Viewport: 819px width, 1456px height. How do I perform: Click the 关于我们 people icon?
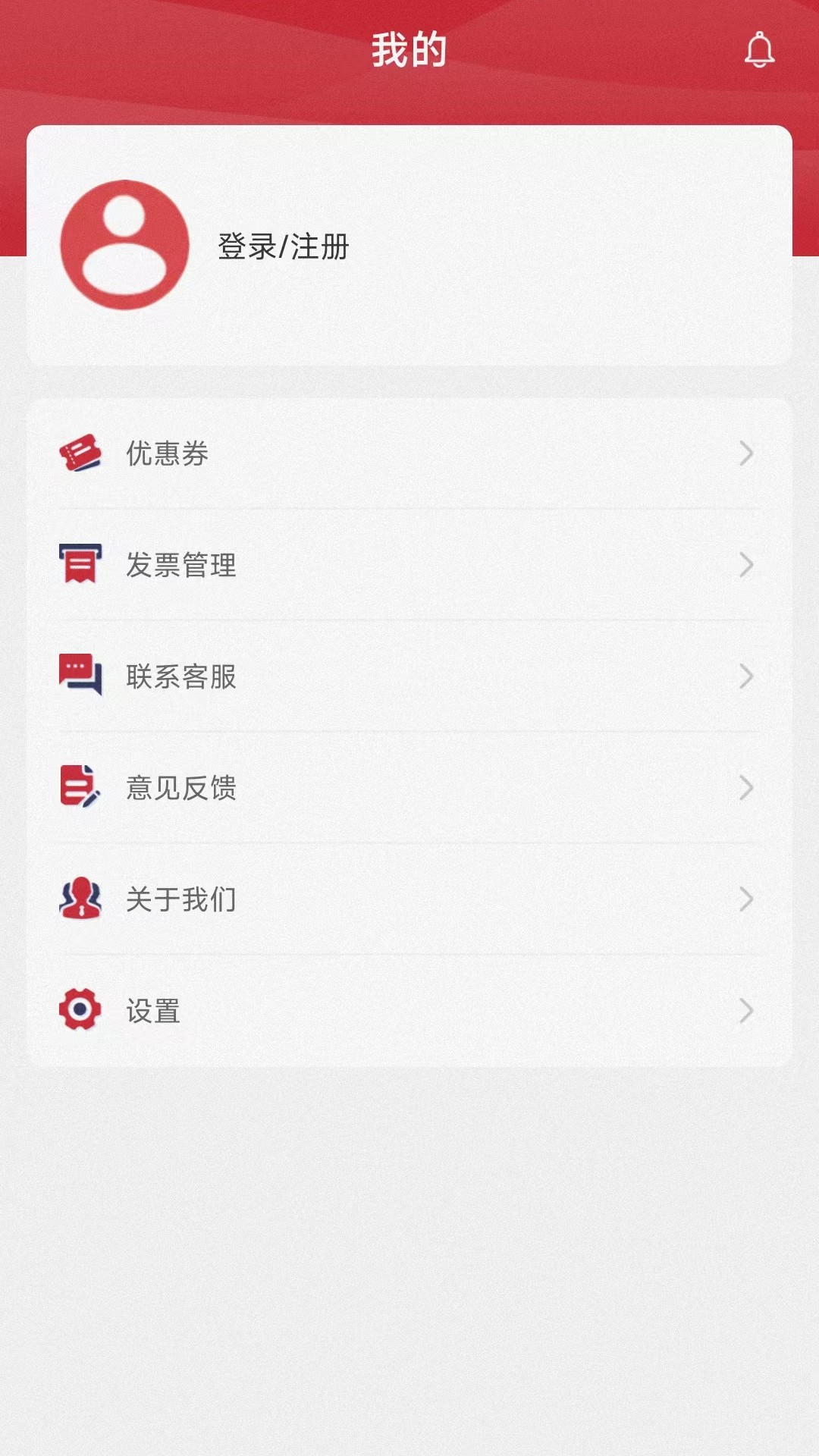tap(78, 899)
